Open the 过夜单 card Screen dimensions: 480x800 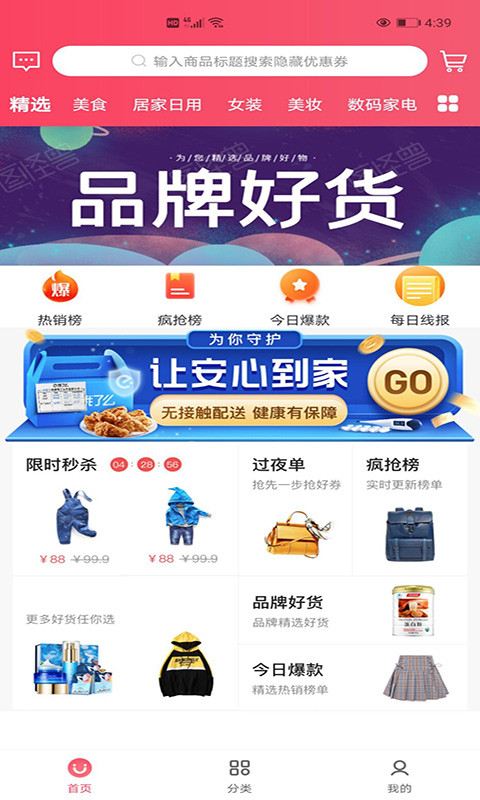click(295, 510)
